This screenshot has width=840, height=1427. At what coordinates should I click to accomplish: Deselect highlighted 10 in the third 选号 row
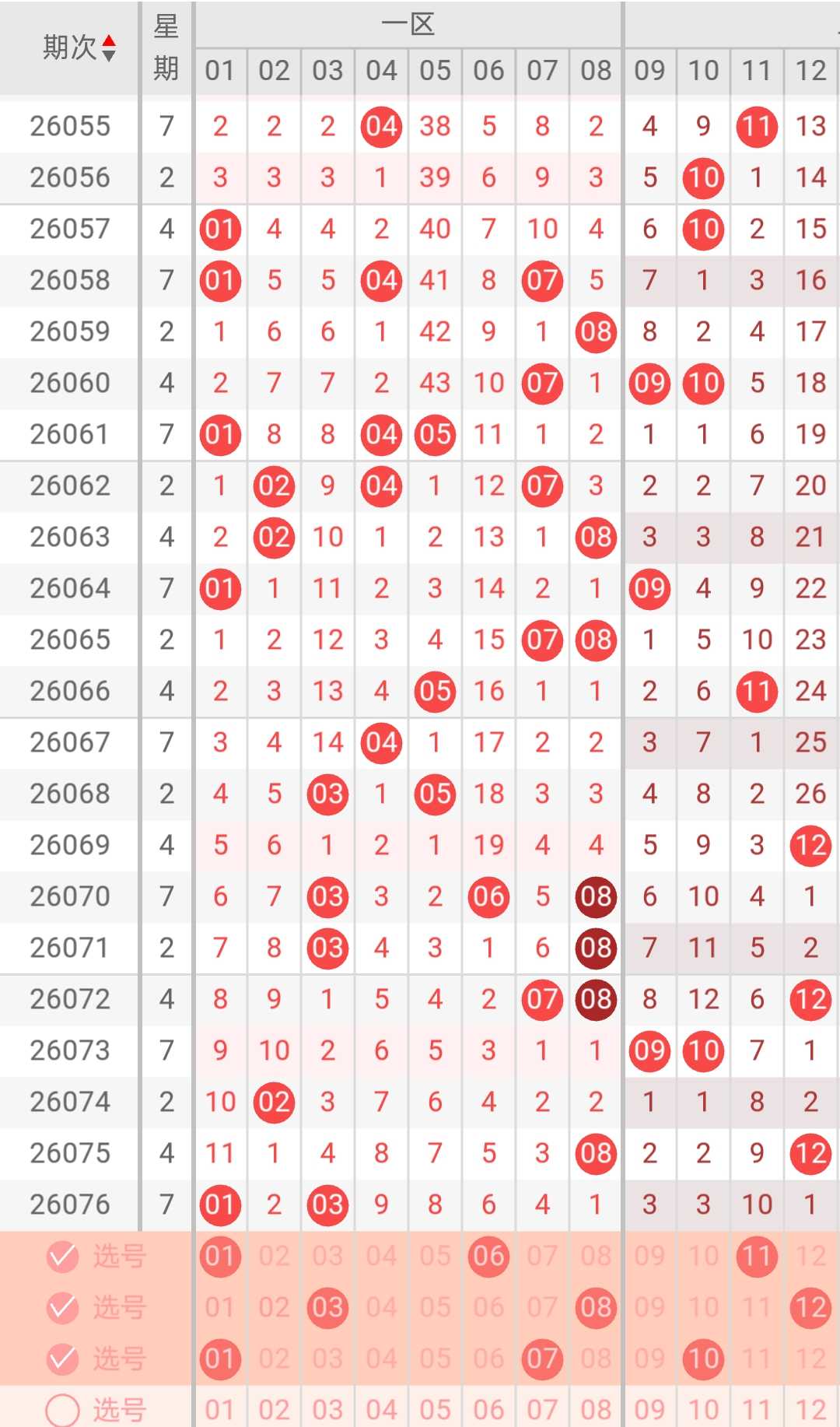pyautogui.click(x=703, y=1359)
